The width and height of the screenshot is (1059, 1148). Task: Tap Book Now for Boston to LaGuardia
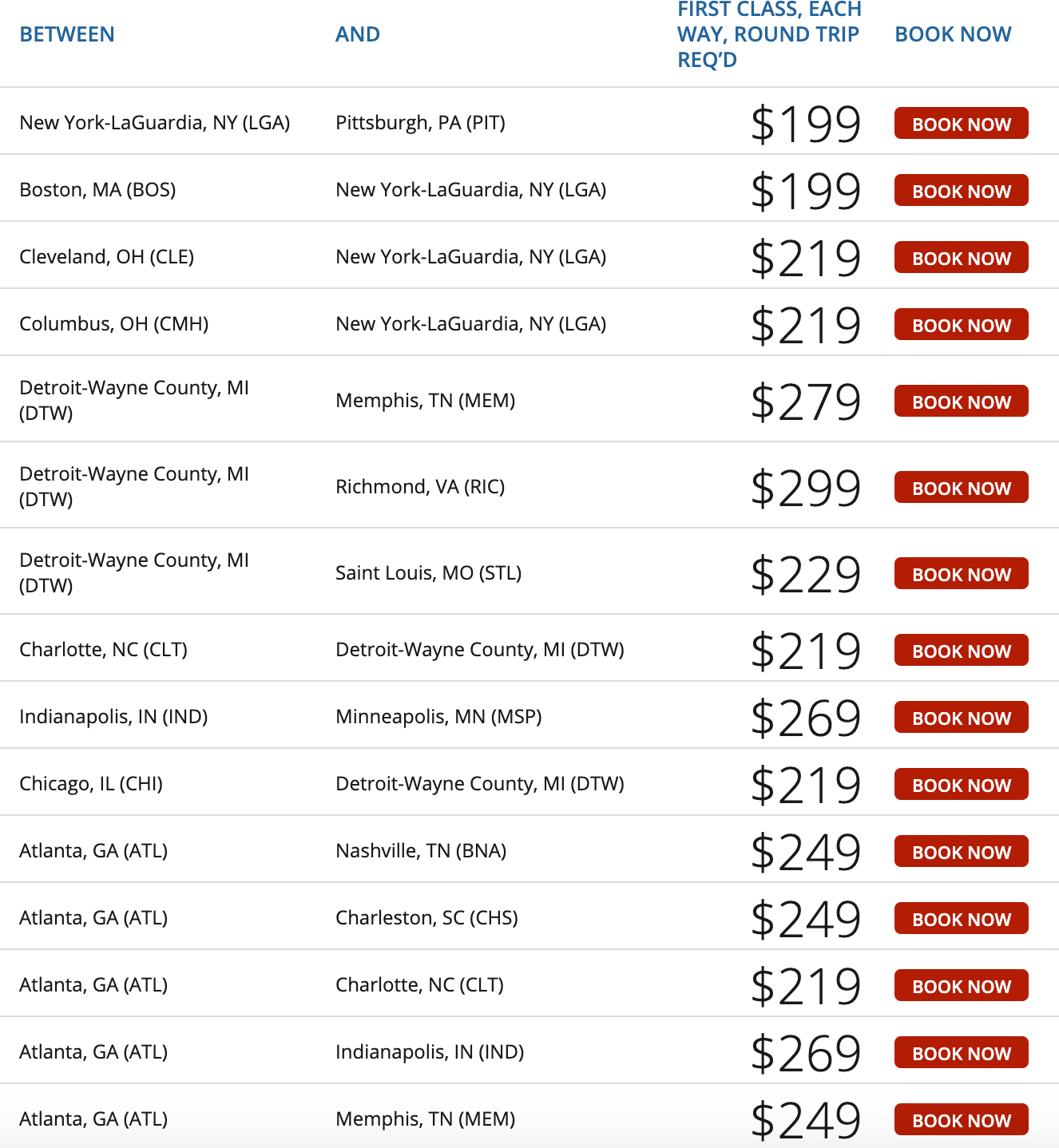click(x=961, y=191)
